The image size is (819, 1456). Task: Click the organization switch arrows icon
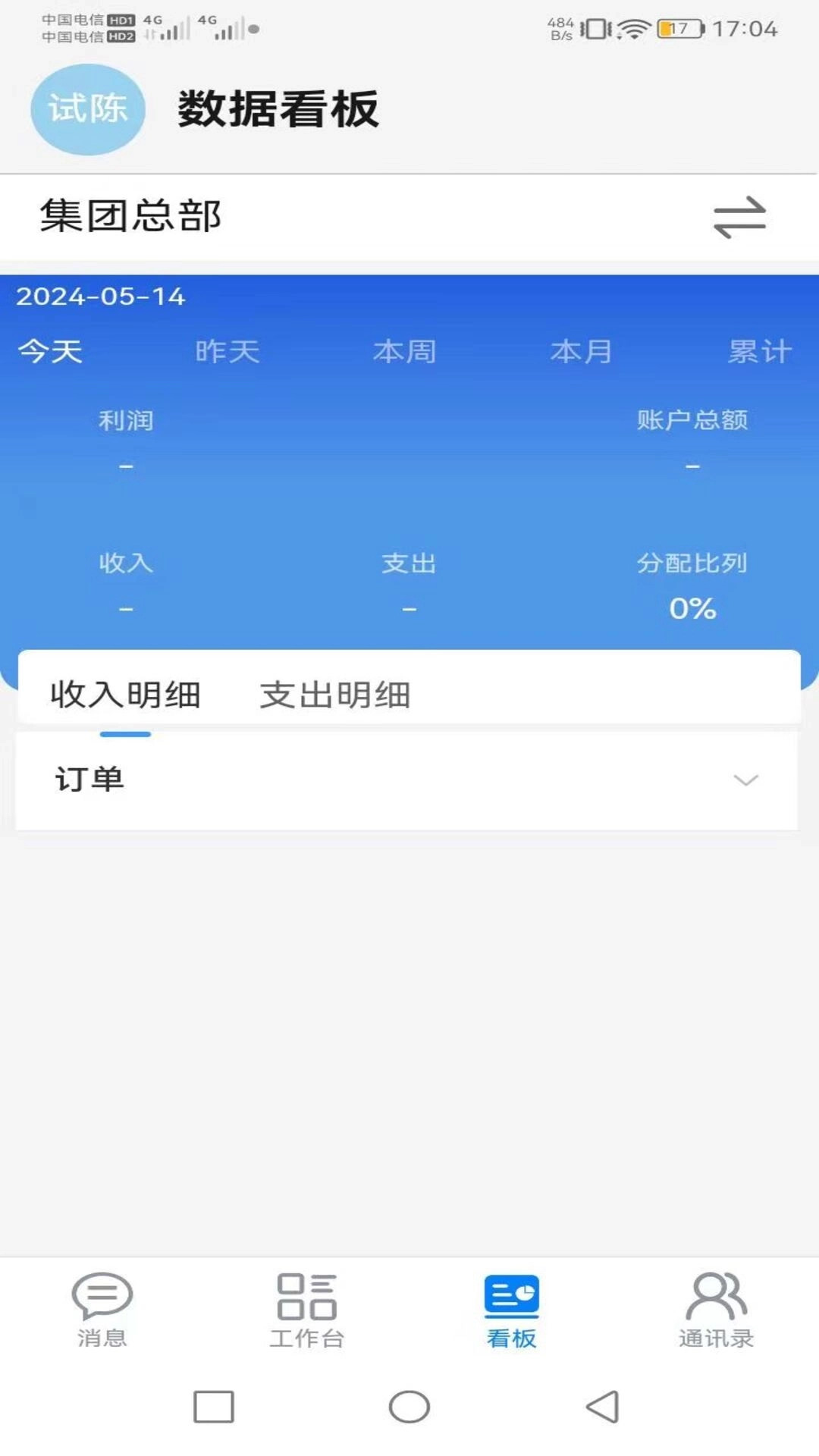point(739,218)
